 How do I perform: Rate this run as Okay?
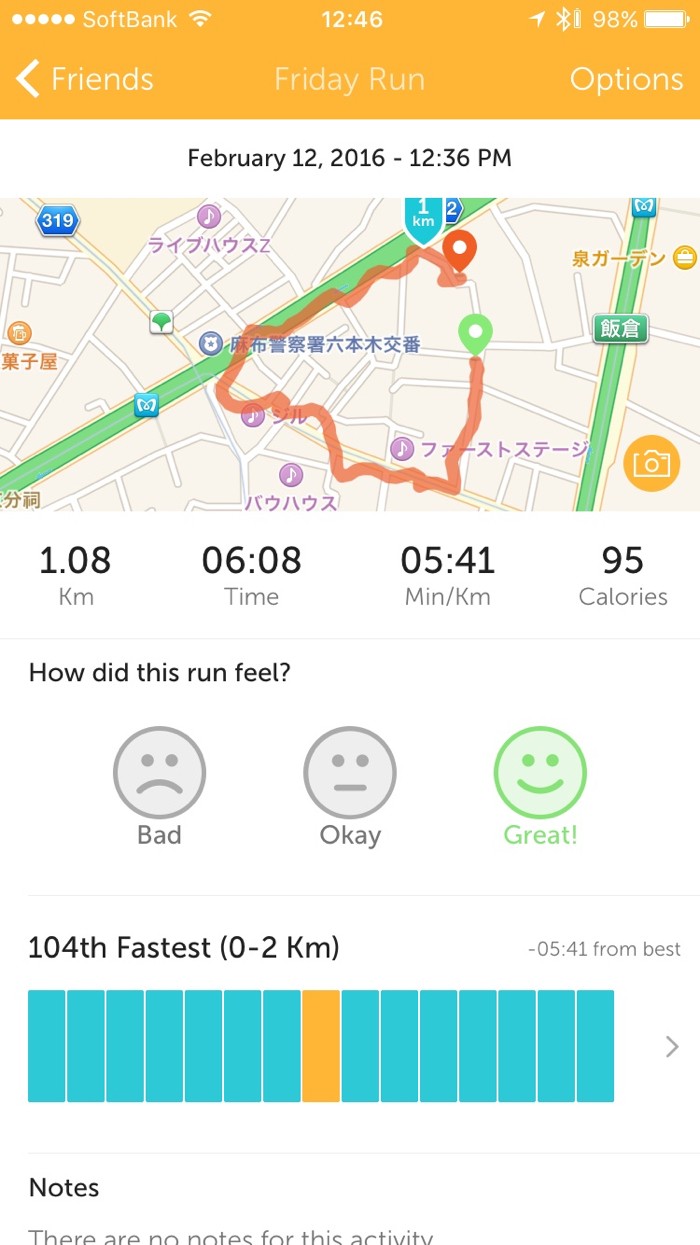350,773
